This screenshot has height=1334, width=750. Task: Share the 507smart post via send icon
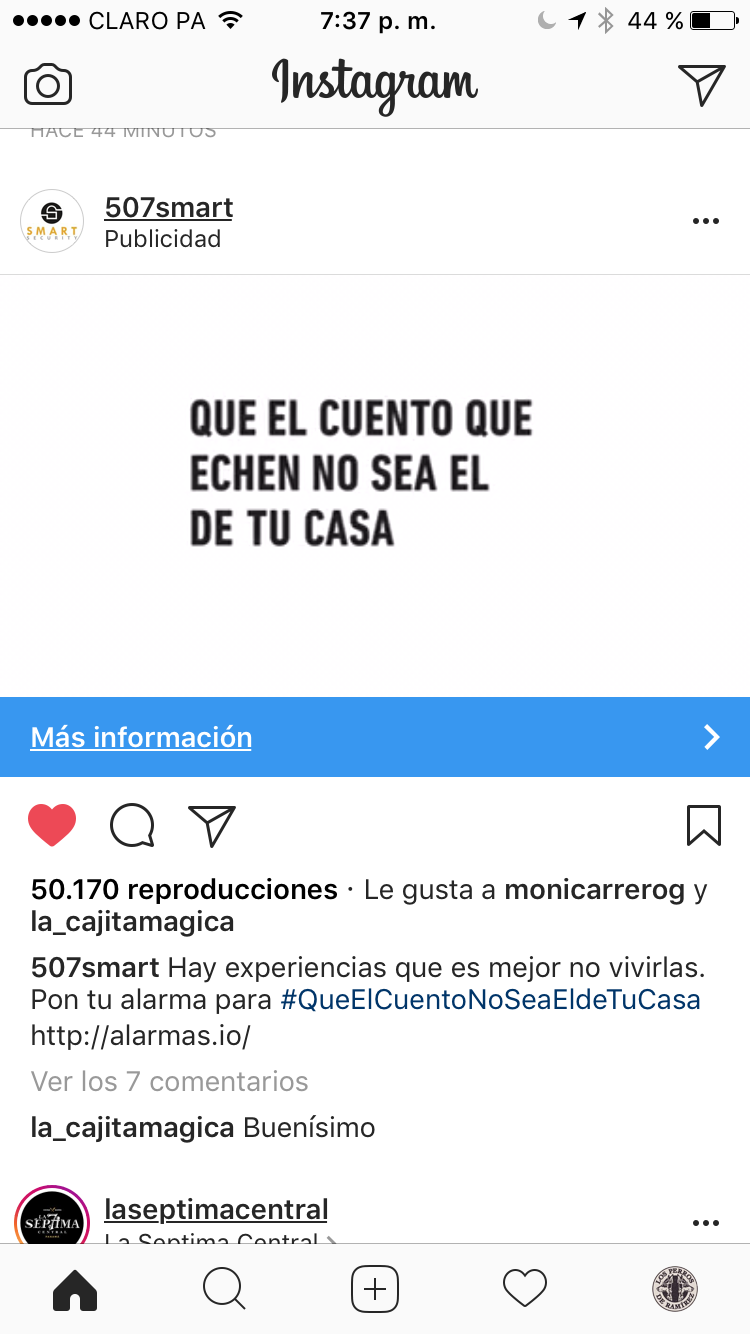tap(212, 826)
